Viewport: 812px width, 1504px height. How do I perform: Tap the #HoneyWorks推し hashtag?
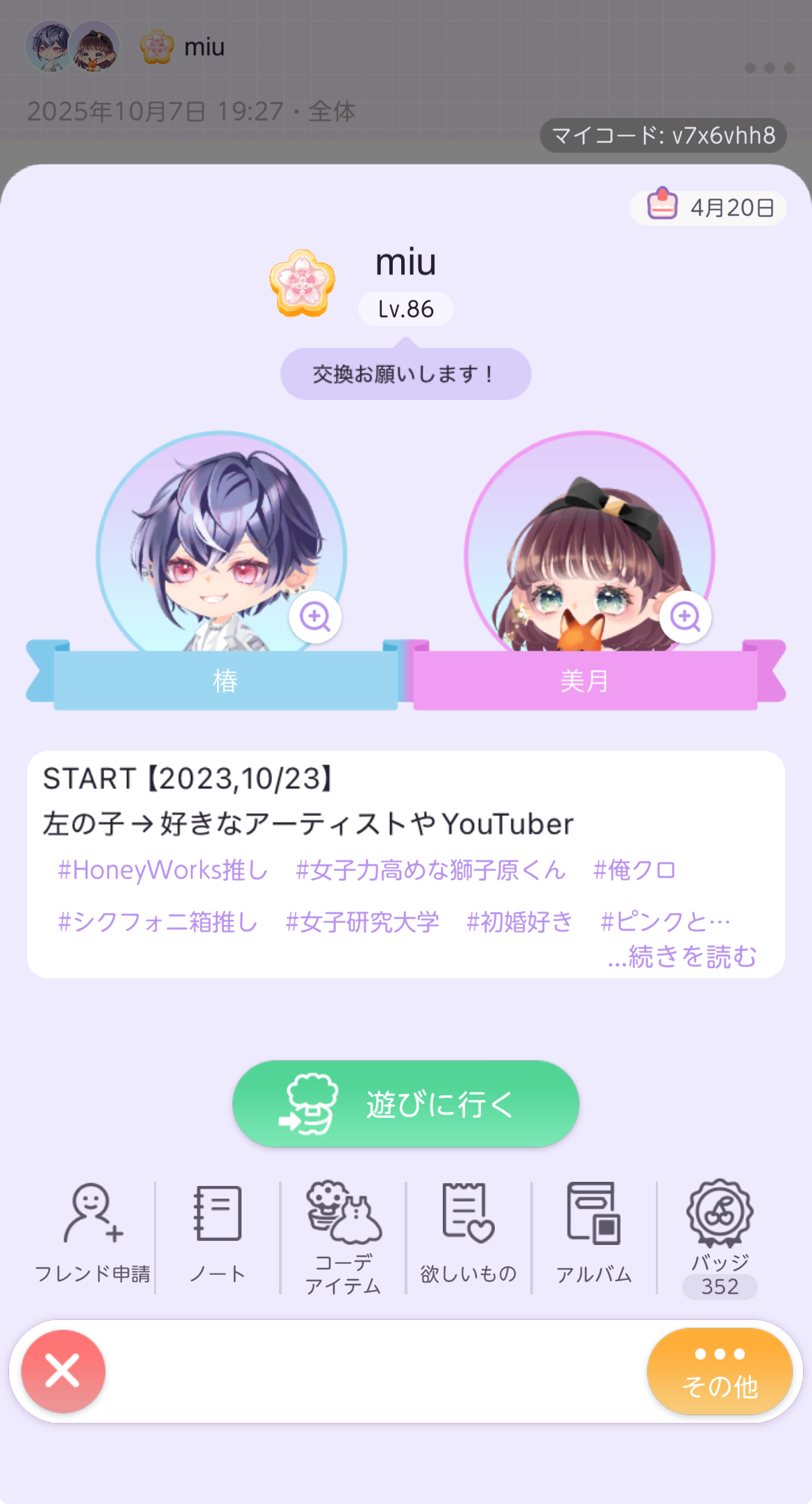[162, 870]
